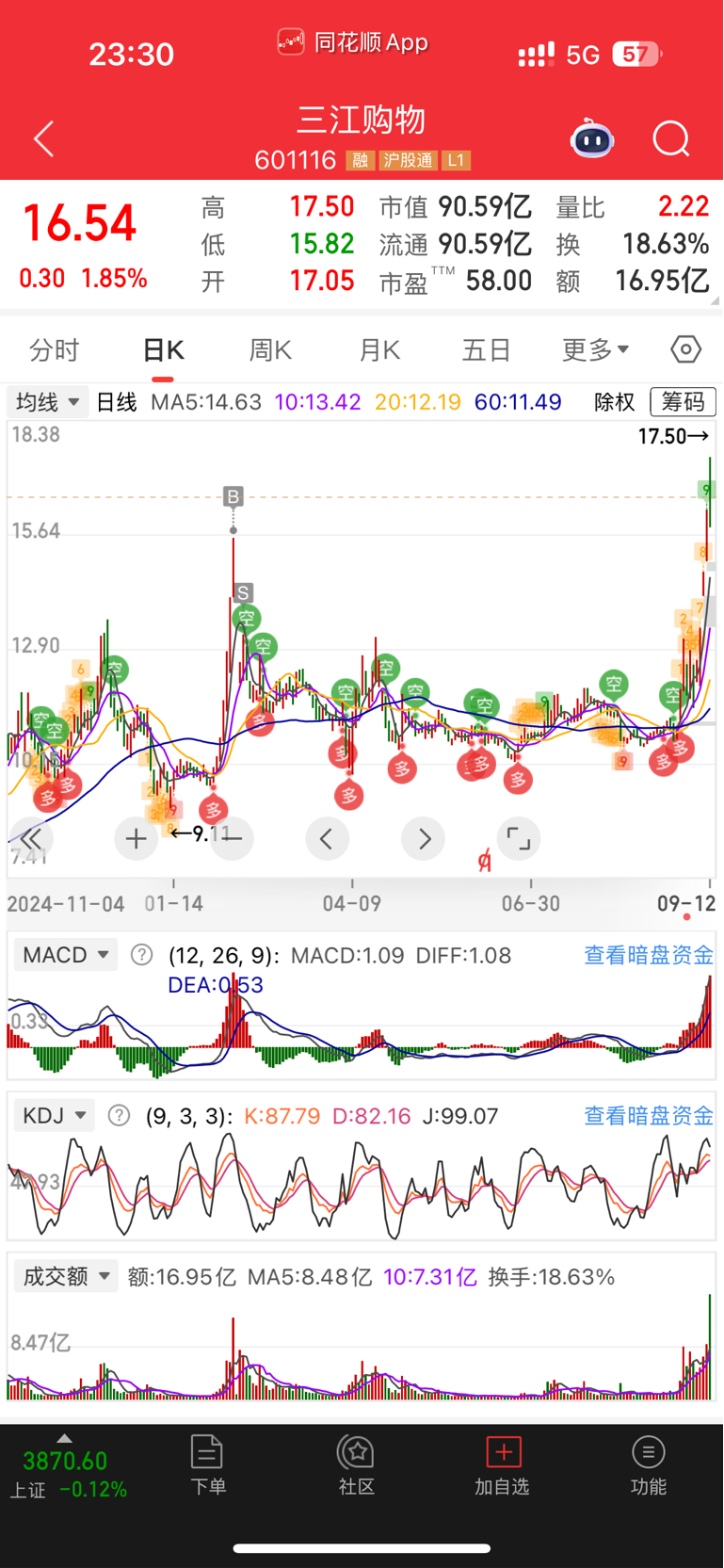The image size is (724, 1568).
Task: Open chart settings hexagon icon
Action: [686, 349]
